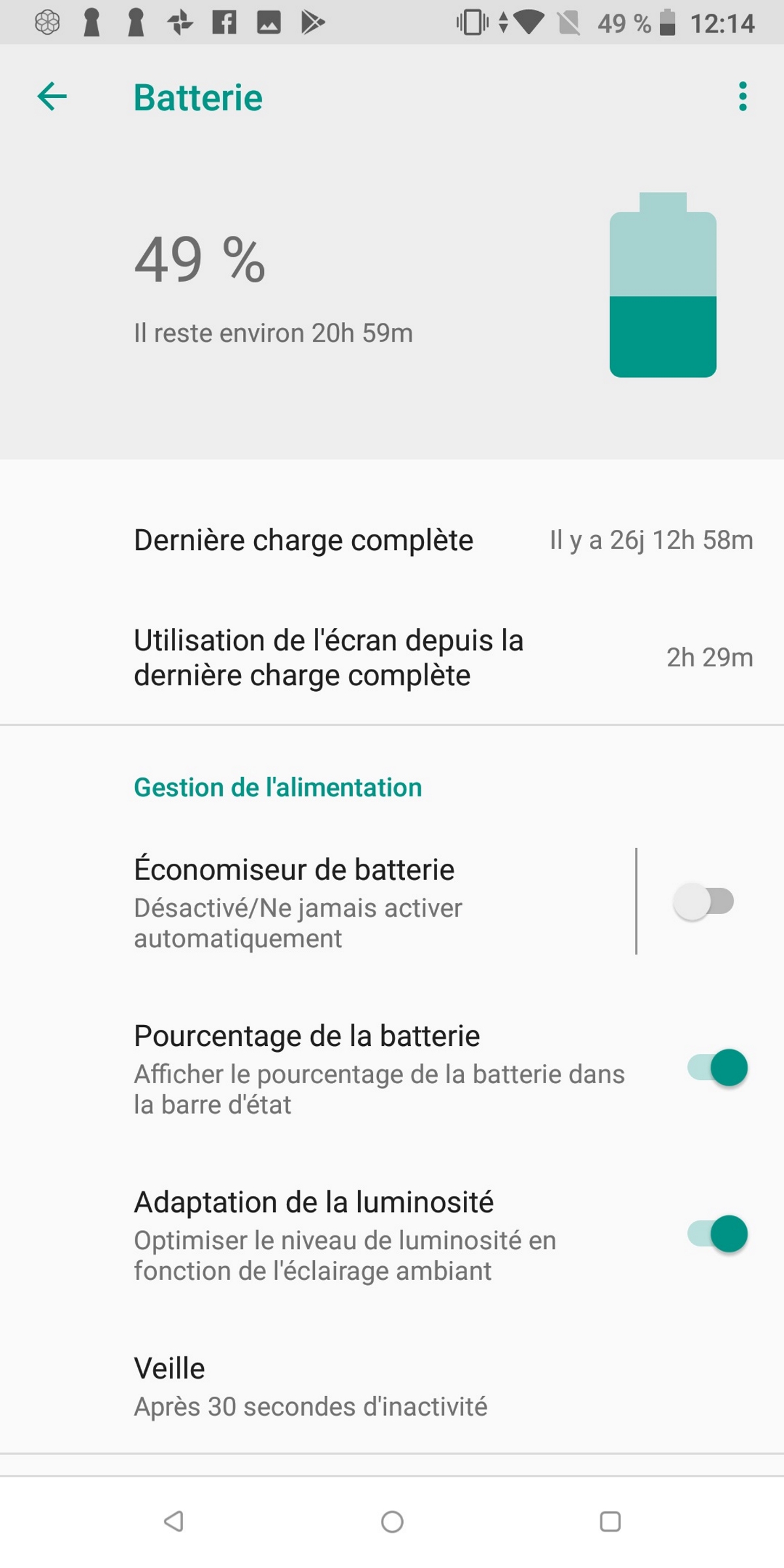Tap the system home button
The height and width of the screenshot is (1568, 784).
(392, 1522)
